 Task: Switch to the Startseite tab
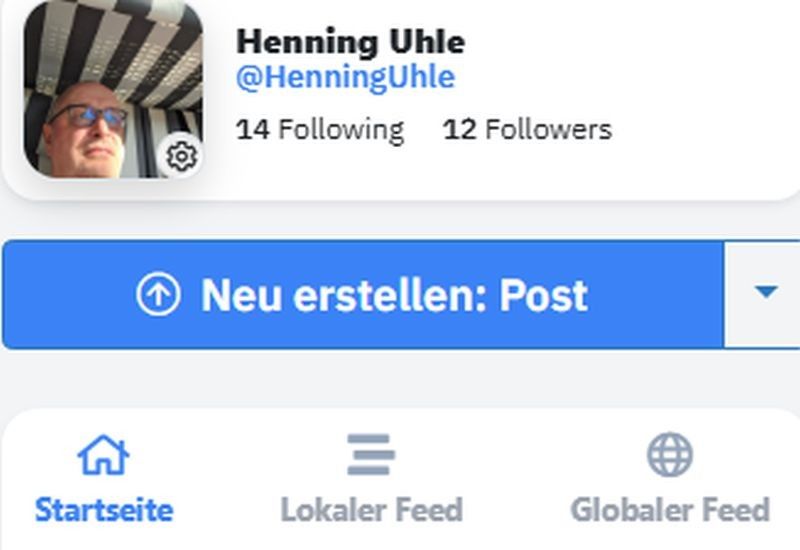(x=104, y=480)
